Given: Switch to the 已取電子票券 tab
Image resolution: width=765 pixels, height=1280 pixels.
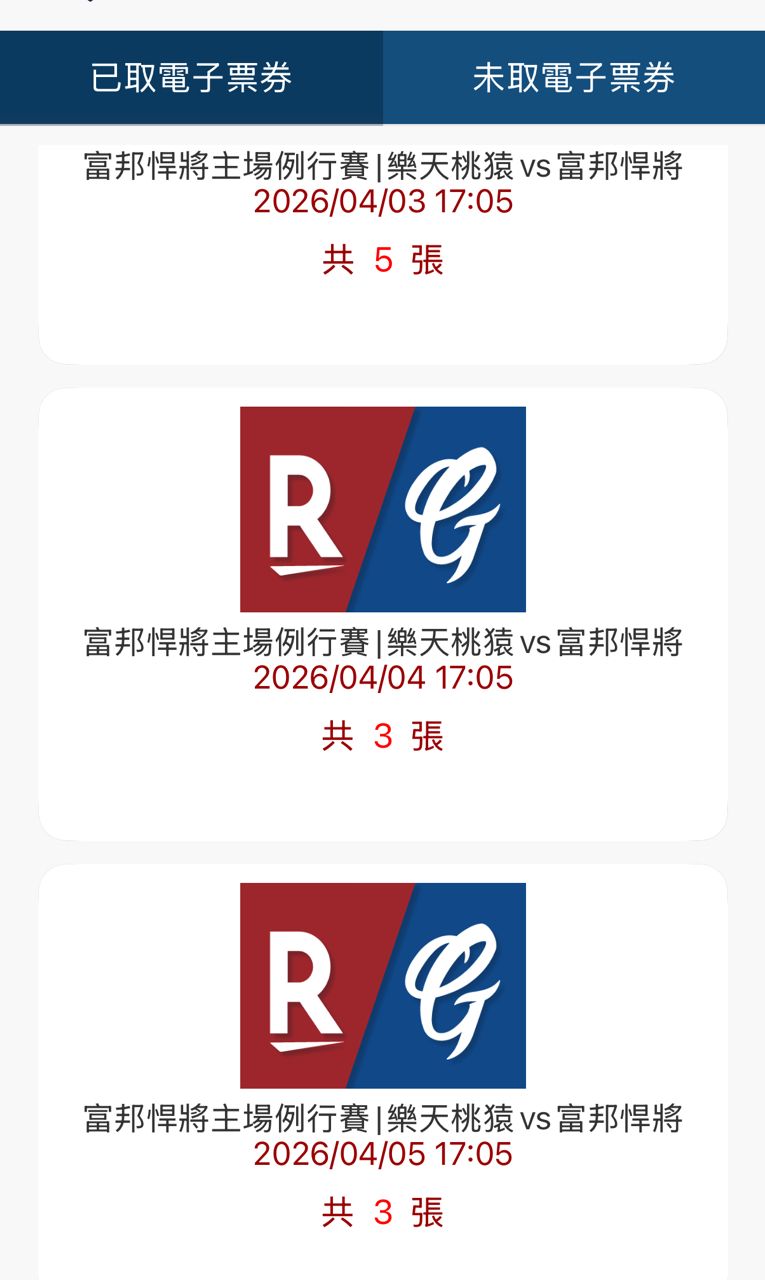Looking at the screenshot, I should (x=191, y=78).
